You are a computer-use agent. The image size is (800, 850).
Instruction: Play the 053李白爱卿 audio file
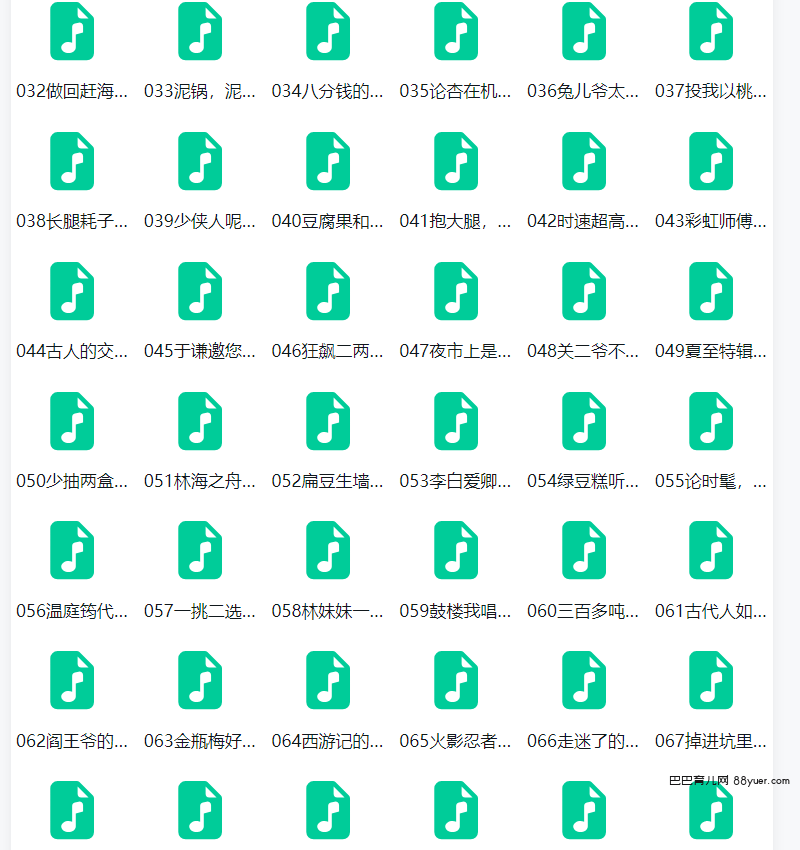[x=456, y=421]
